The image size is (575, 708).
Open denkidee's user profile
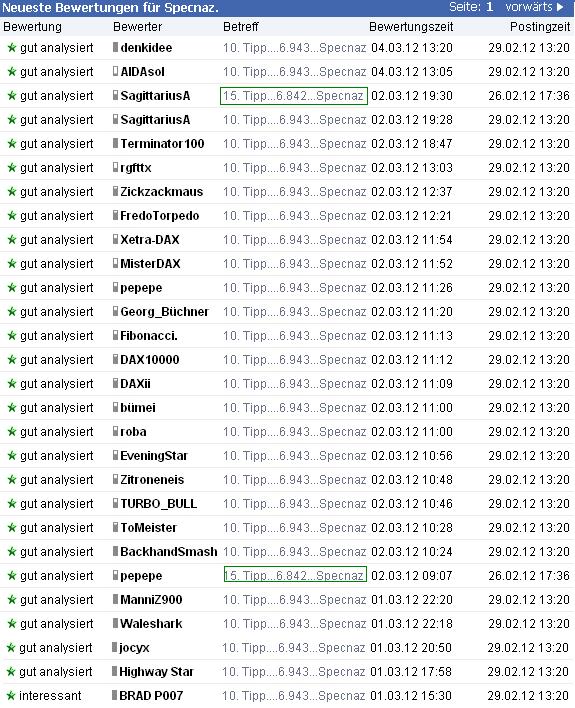(146, 48)
